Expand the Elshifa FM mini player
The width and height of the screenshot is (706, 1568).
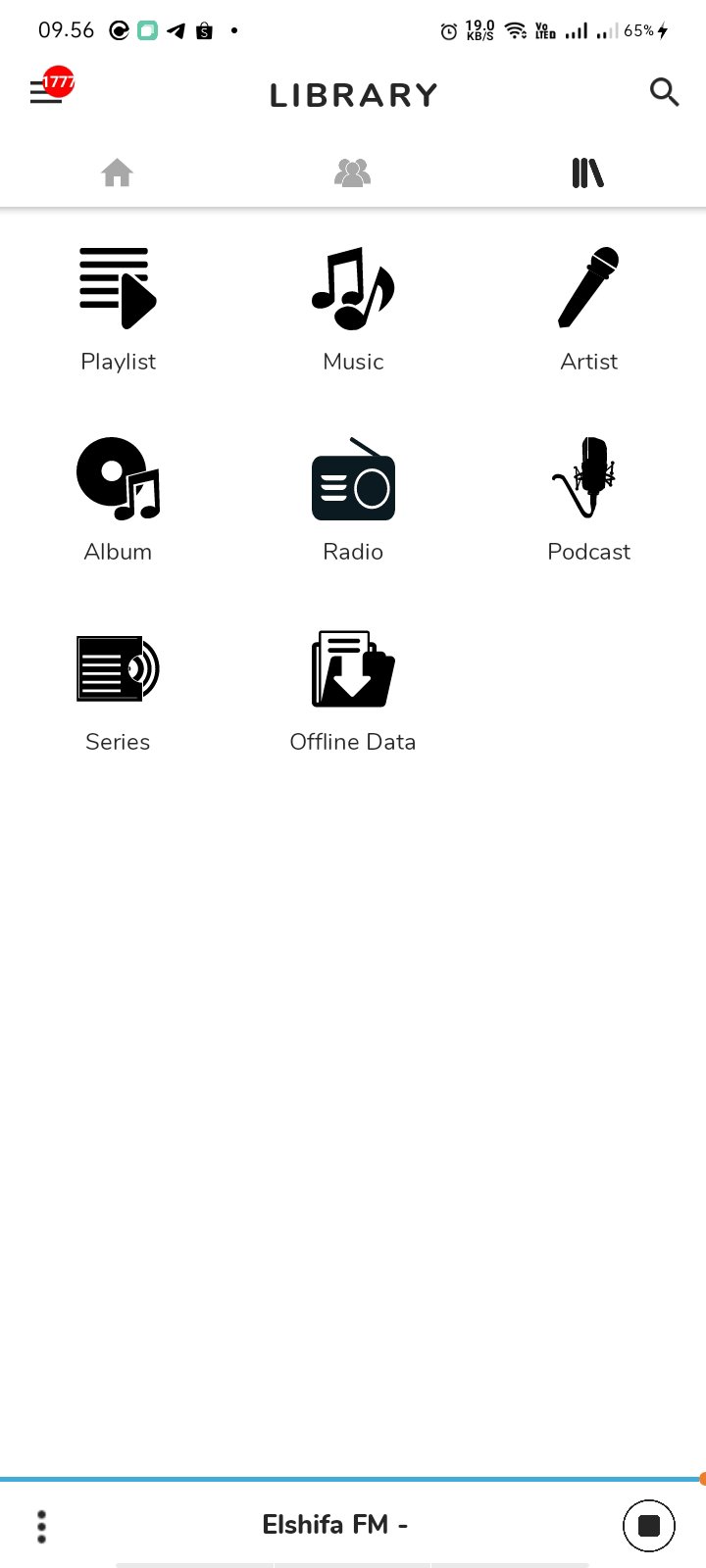click(334, 1525)
